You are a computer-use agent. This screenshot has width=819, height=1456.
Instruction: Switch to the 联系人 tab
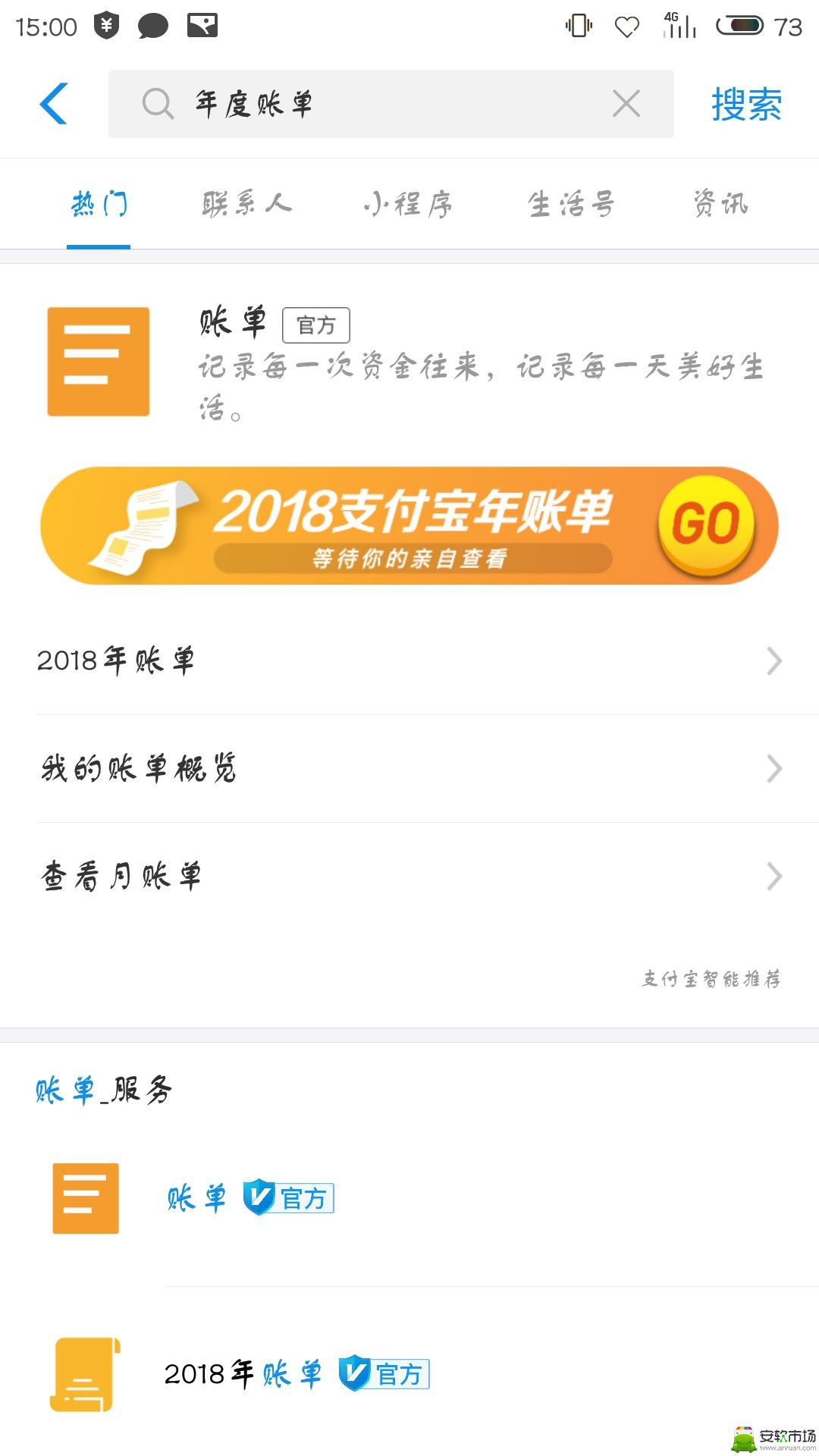click(247, 204)
